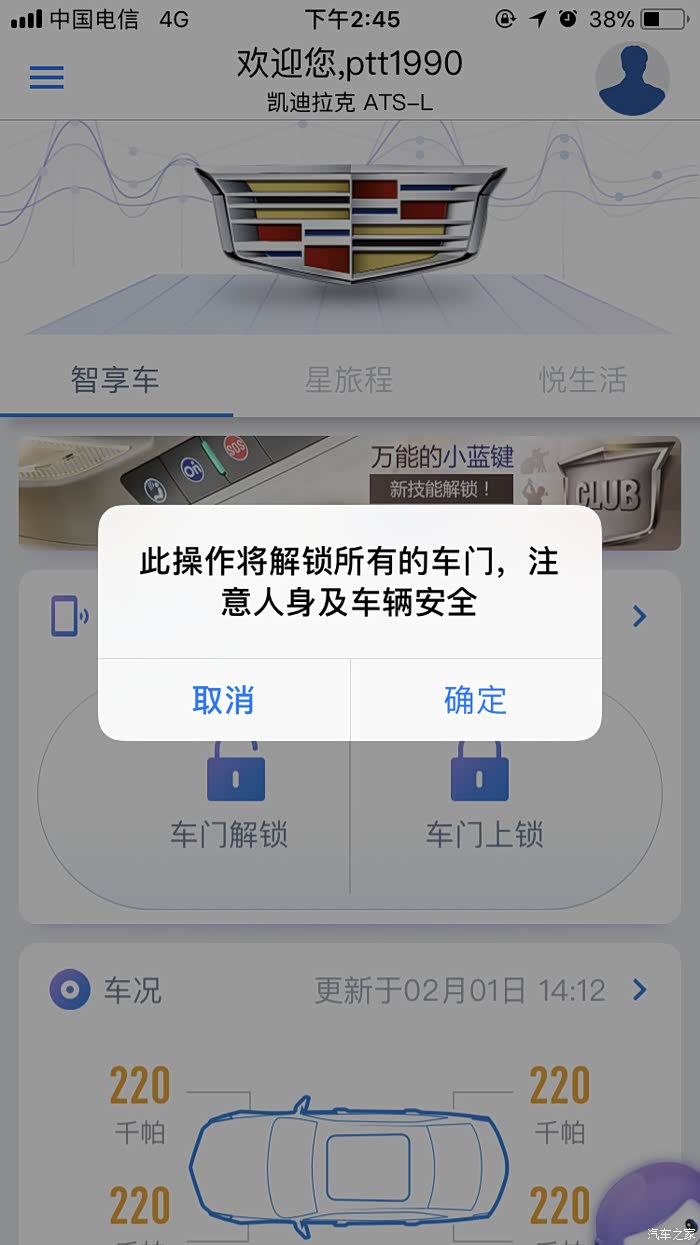
Task: Switch to the 星旅程 tab
Action: coord(349,380)
